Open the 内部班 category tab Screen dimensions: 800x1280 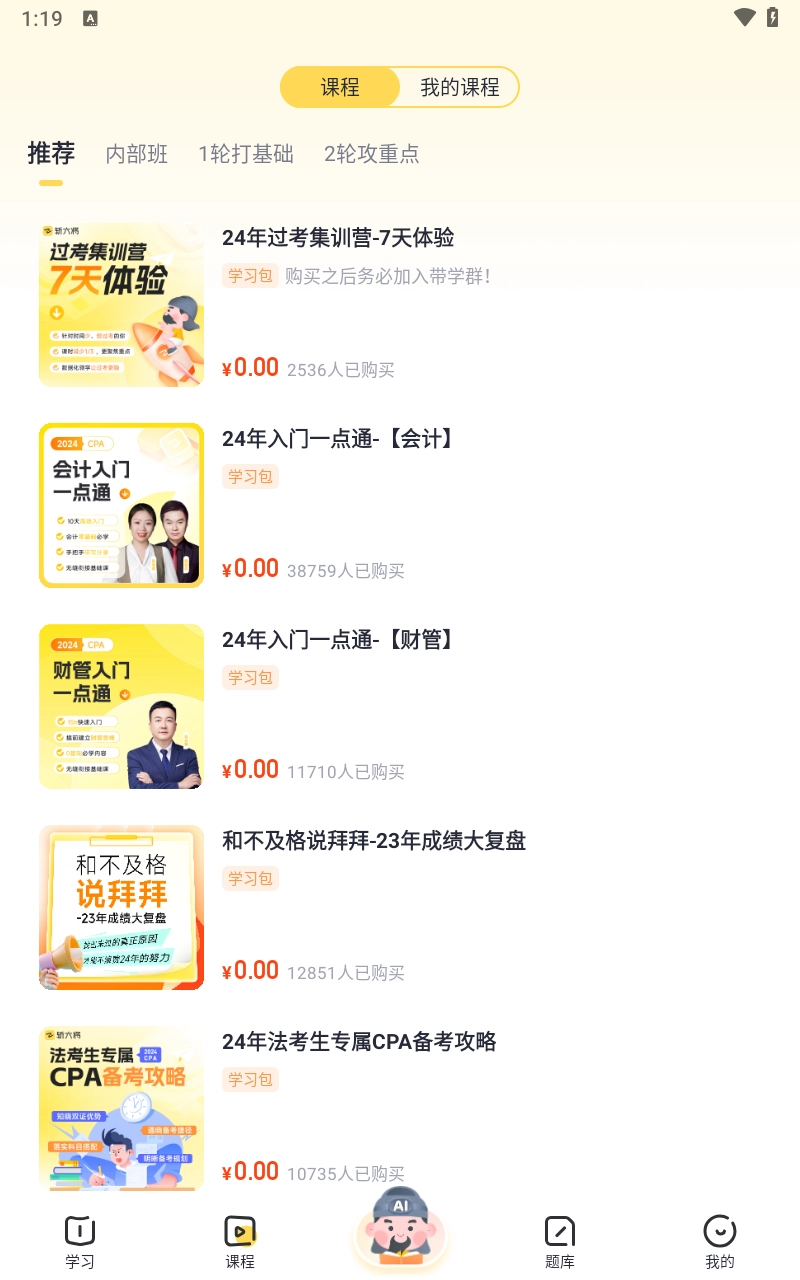(135, 154)
